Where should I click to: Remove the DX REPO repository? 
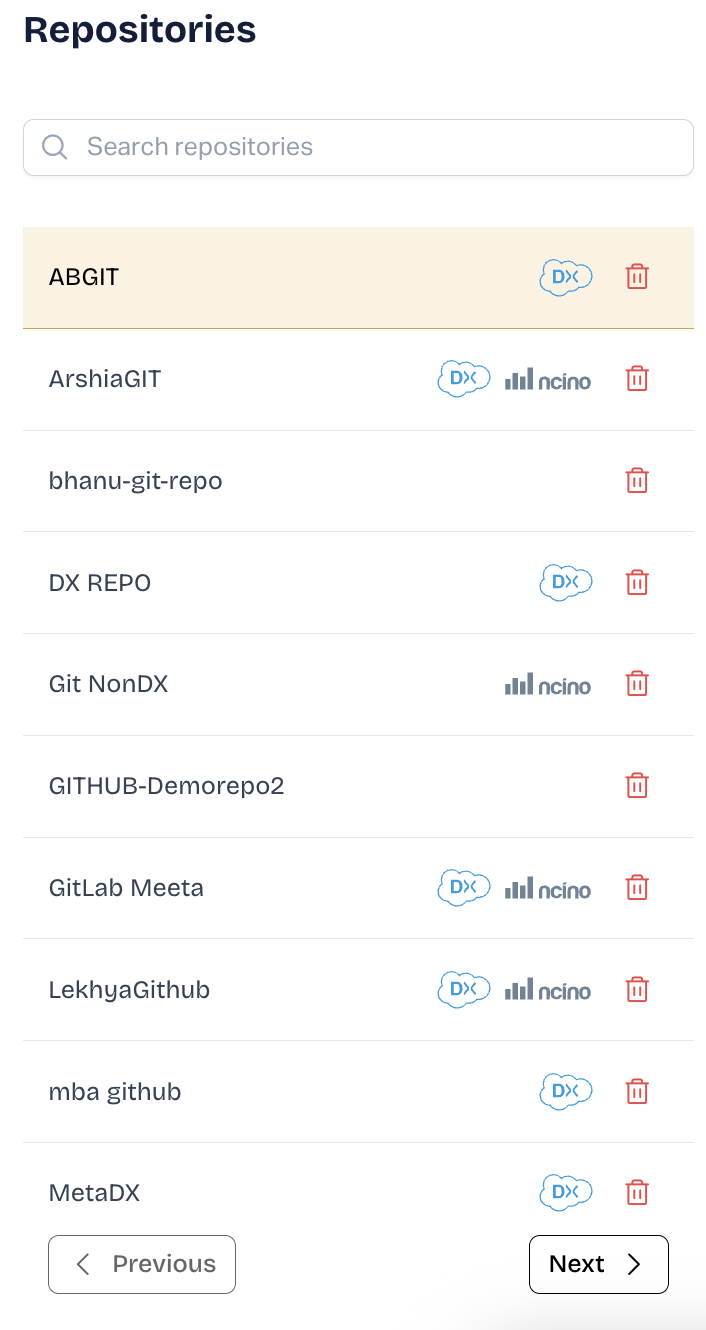[x=637, y=583]
